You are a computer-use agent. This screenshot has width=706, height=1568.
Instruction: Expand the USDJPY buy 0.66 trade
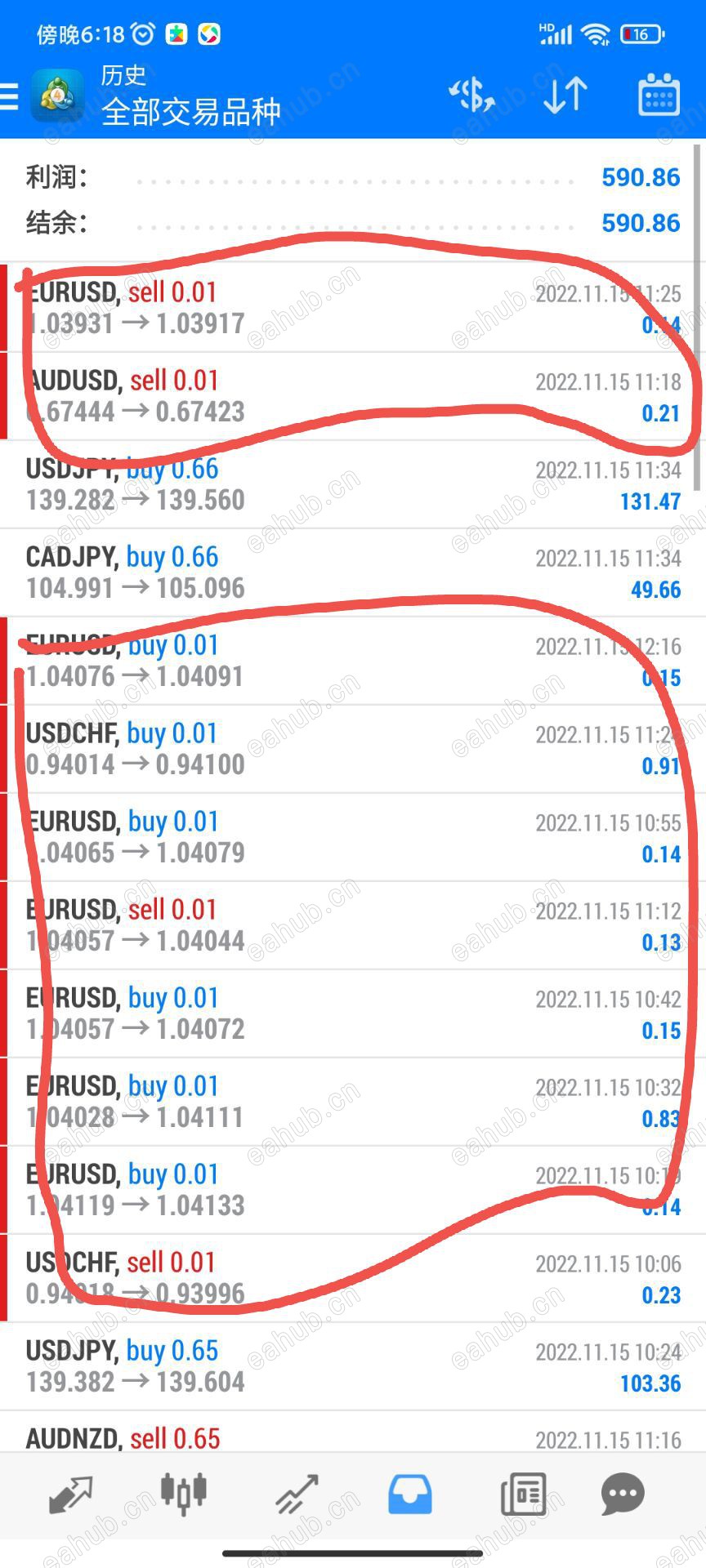(x=353, y=484)
